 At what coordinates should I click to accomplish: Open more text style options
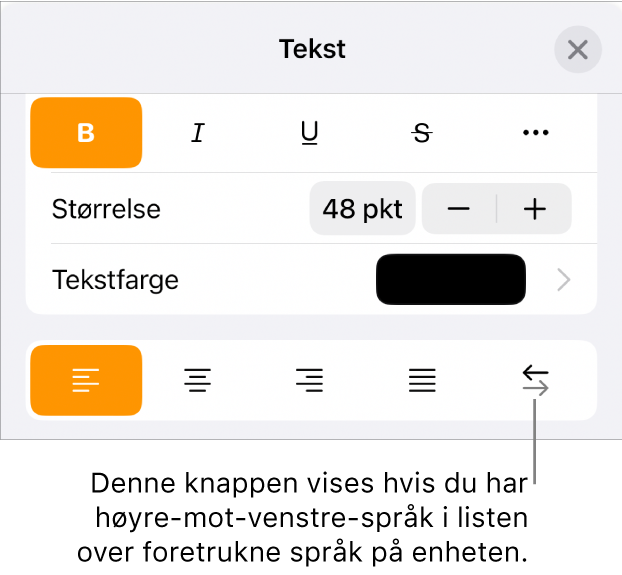[x=536, y=133]
